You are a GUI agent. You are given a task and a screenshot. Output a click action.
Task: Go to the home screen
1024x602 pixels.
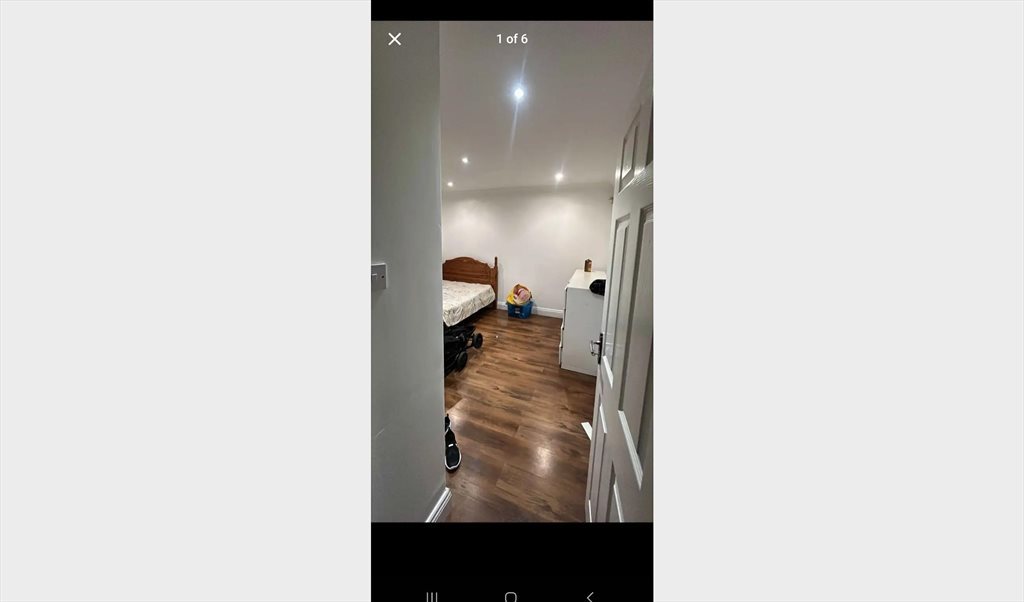point(511,596)
